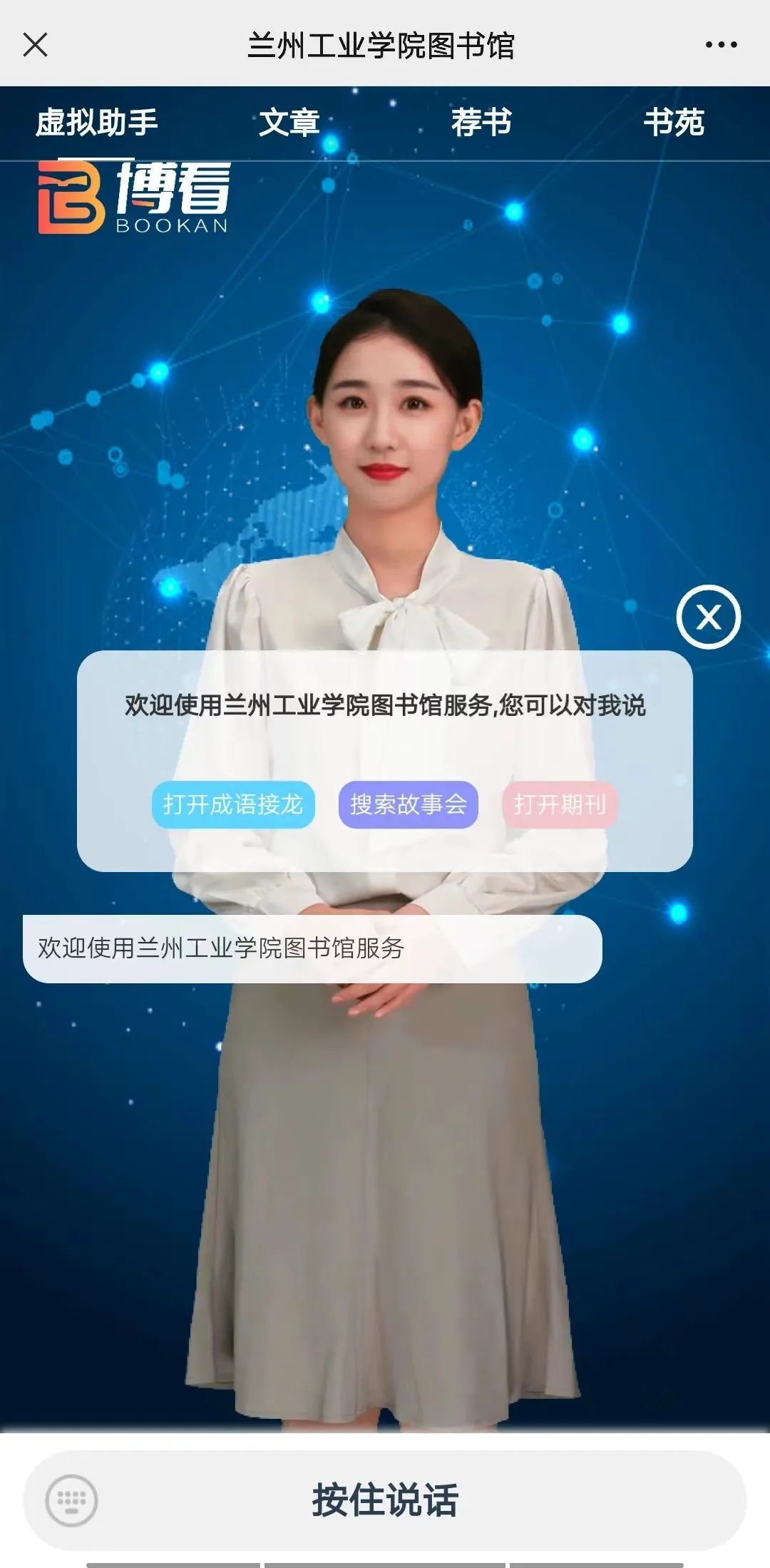
Task: Switch to keyboard input mode
Action: tap(71, 1500)
